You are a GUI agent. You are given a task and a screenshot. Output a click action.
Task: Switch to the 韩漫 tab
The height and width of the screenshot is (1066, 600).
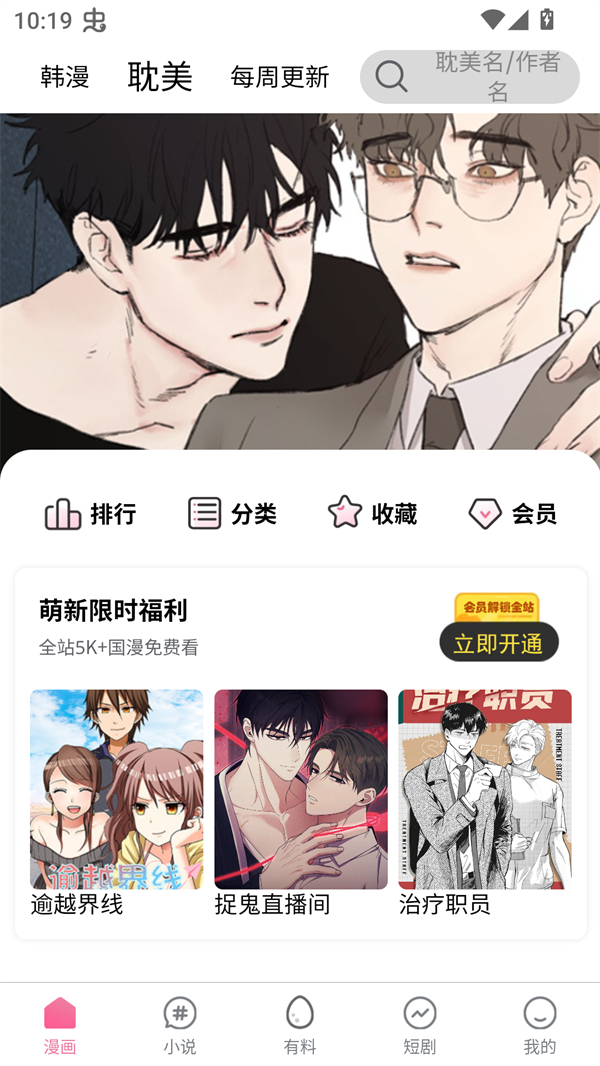65,77
